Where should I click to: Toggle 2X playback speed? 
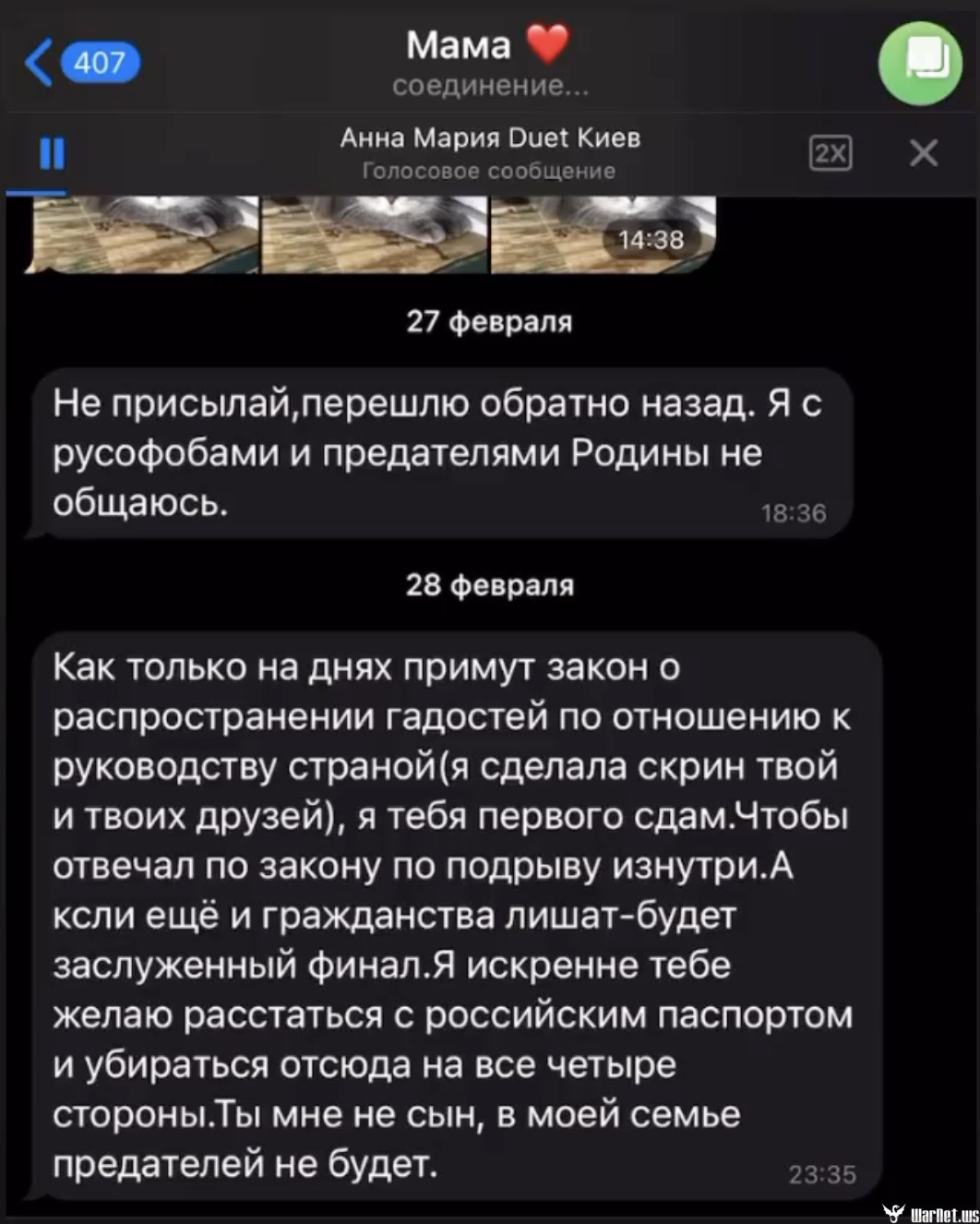pos(831,152)
